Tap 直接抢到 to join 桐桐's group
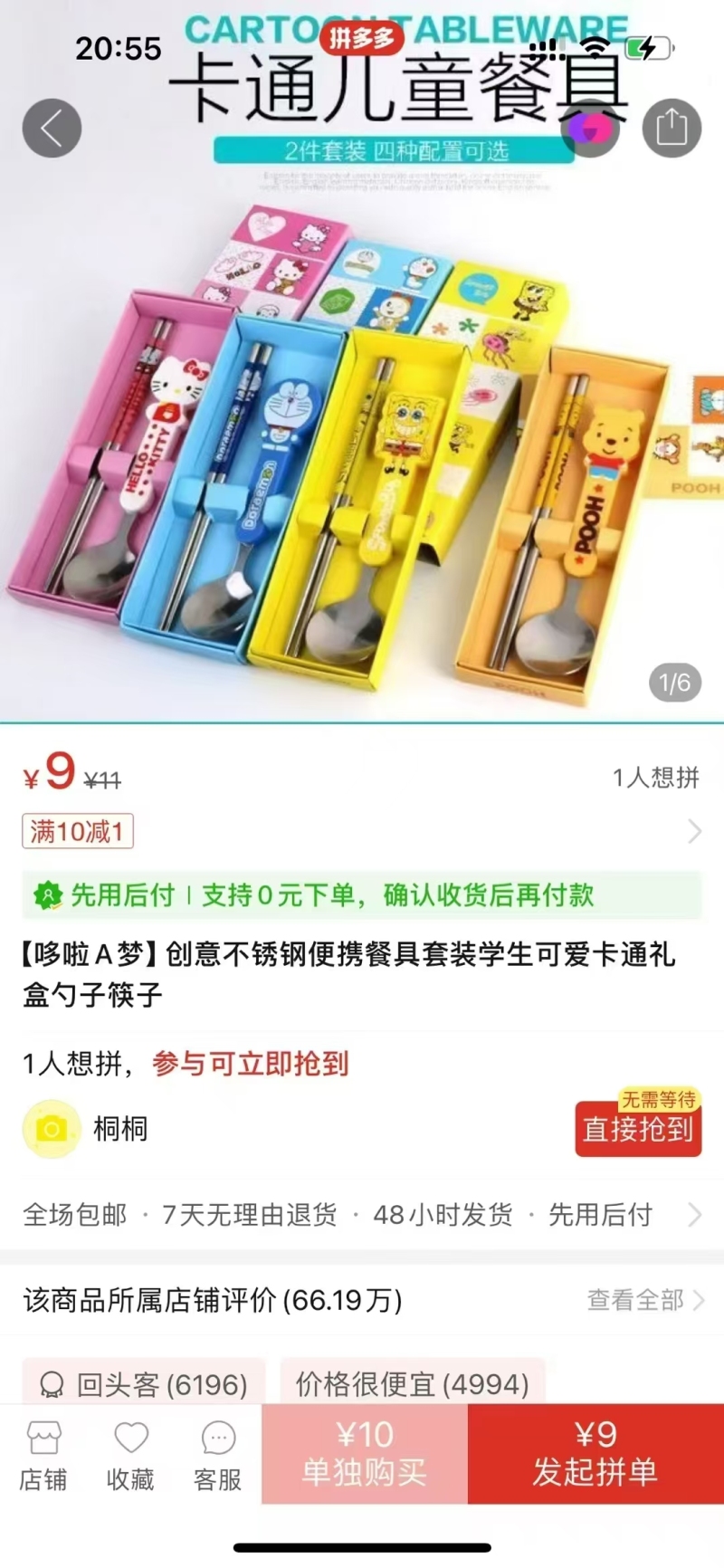This screenshot has width=724, height=1568. coord(638,1129)
